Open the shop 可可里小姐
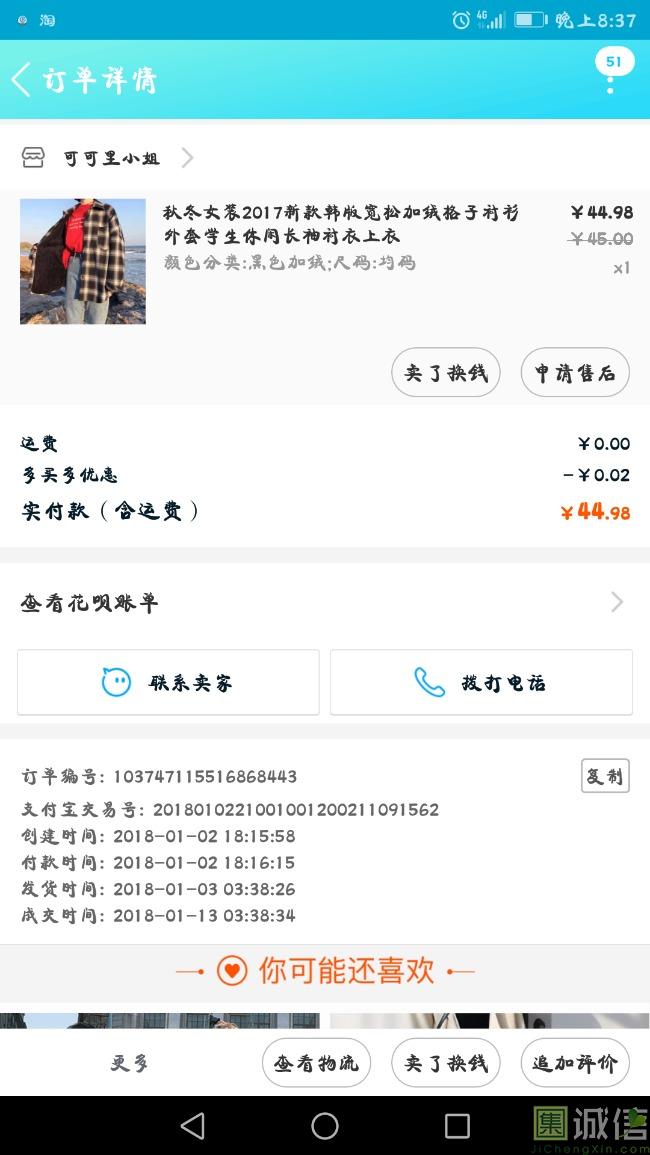The image size is (650, 1155). 110,158
